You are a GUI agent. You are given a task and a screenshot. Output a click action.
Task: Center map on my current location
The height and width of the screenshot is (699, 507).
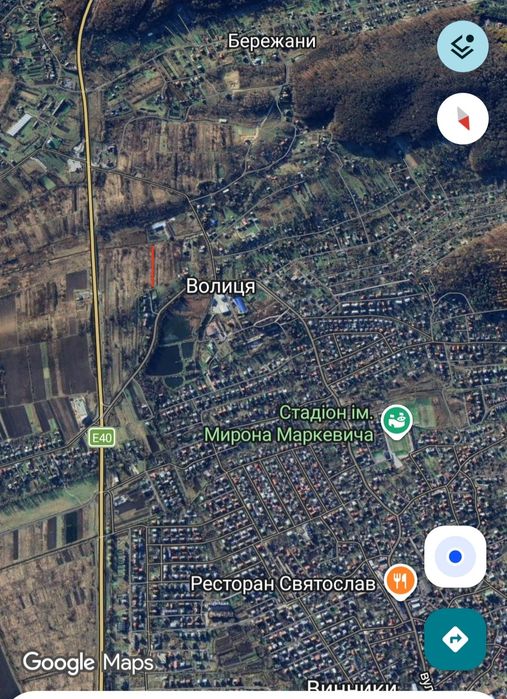455,557
